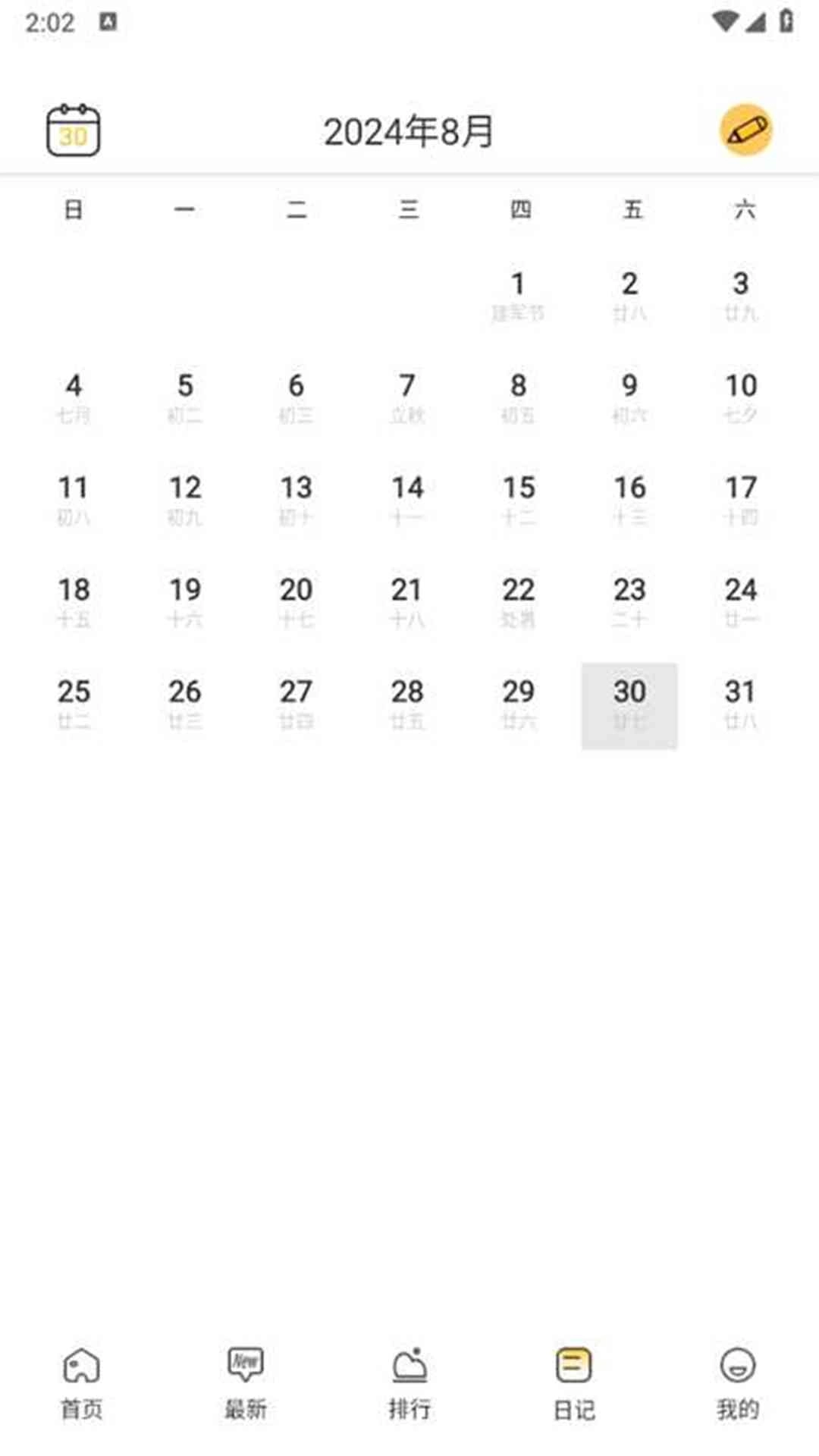Jump to today with the calendar icon
The image size is (819, 1456).
(73, 130)
